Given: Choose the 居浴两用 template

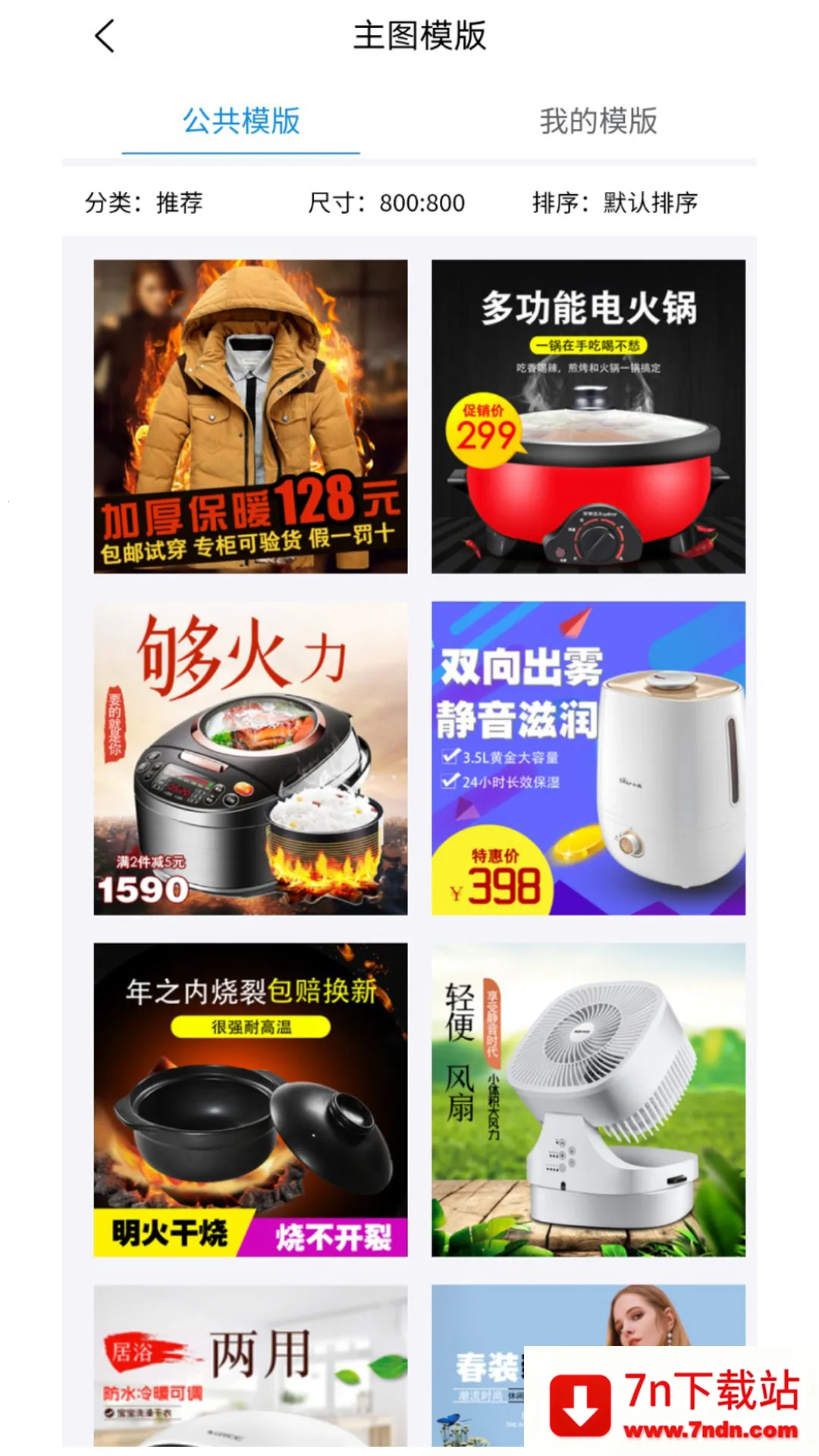Looking at the screenshot, I should [x=250, y=1365].
